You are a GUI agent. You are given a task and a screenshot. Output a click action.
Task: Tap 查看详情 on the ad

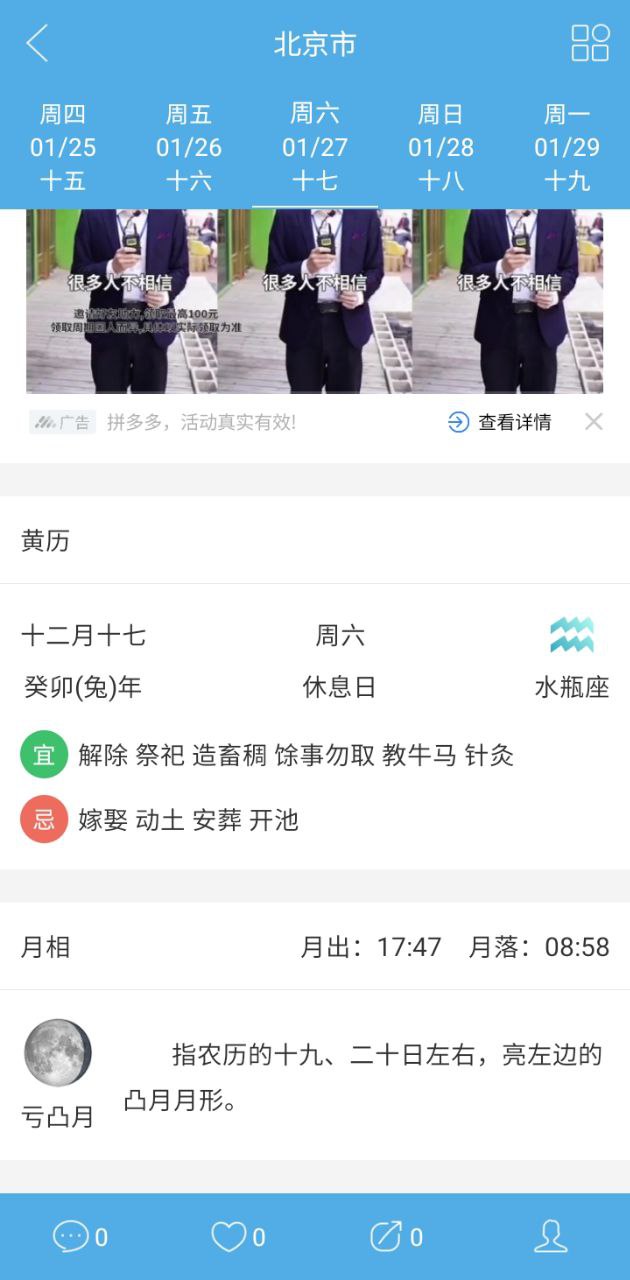coord(500,422)
